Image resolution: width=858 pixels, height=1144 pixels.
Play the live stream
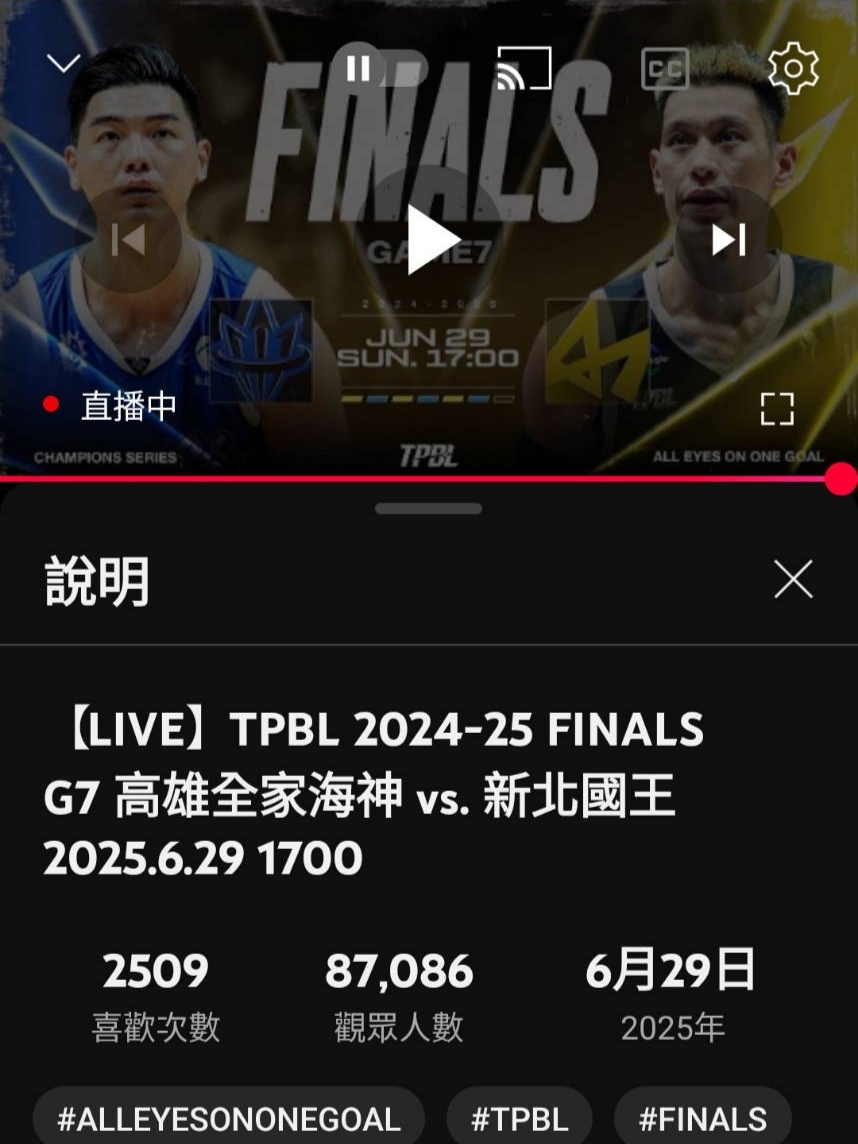(433, 239)
